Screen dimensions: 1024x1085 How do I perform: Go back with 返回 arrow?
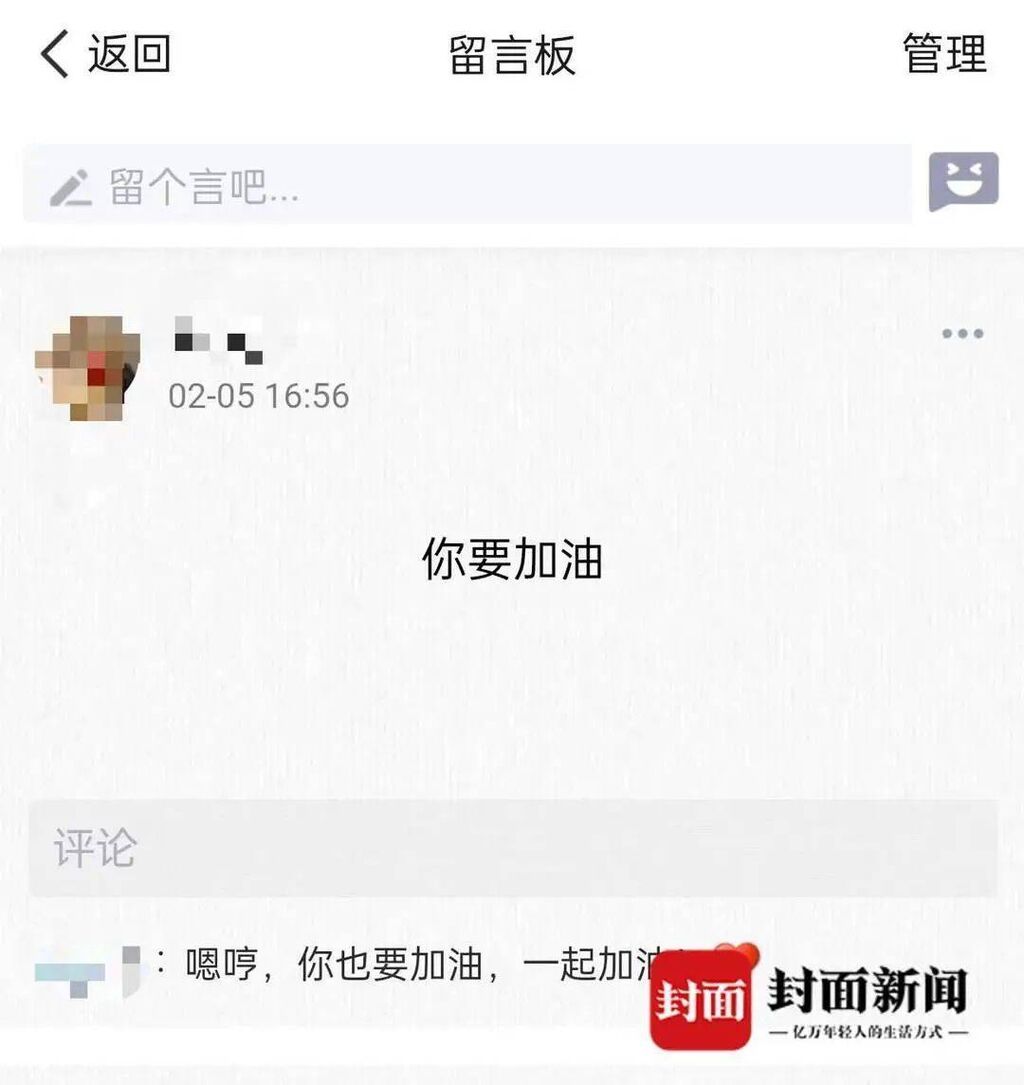pyautogui.click(x=104, y=54)
